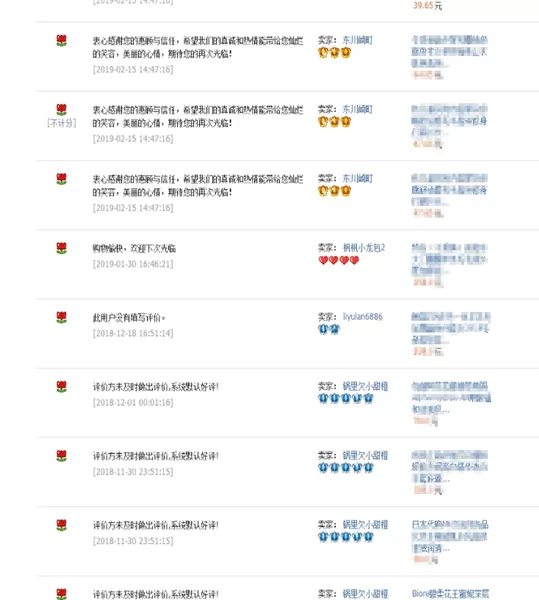This screenshot has height=600, width=539.
Task: Open the 日本代购 product title link
Action: click(x=450, y=536)
